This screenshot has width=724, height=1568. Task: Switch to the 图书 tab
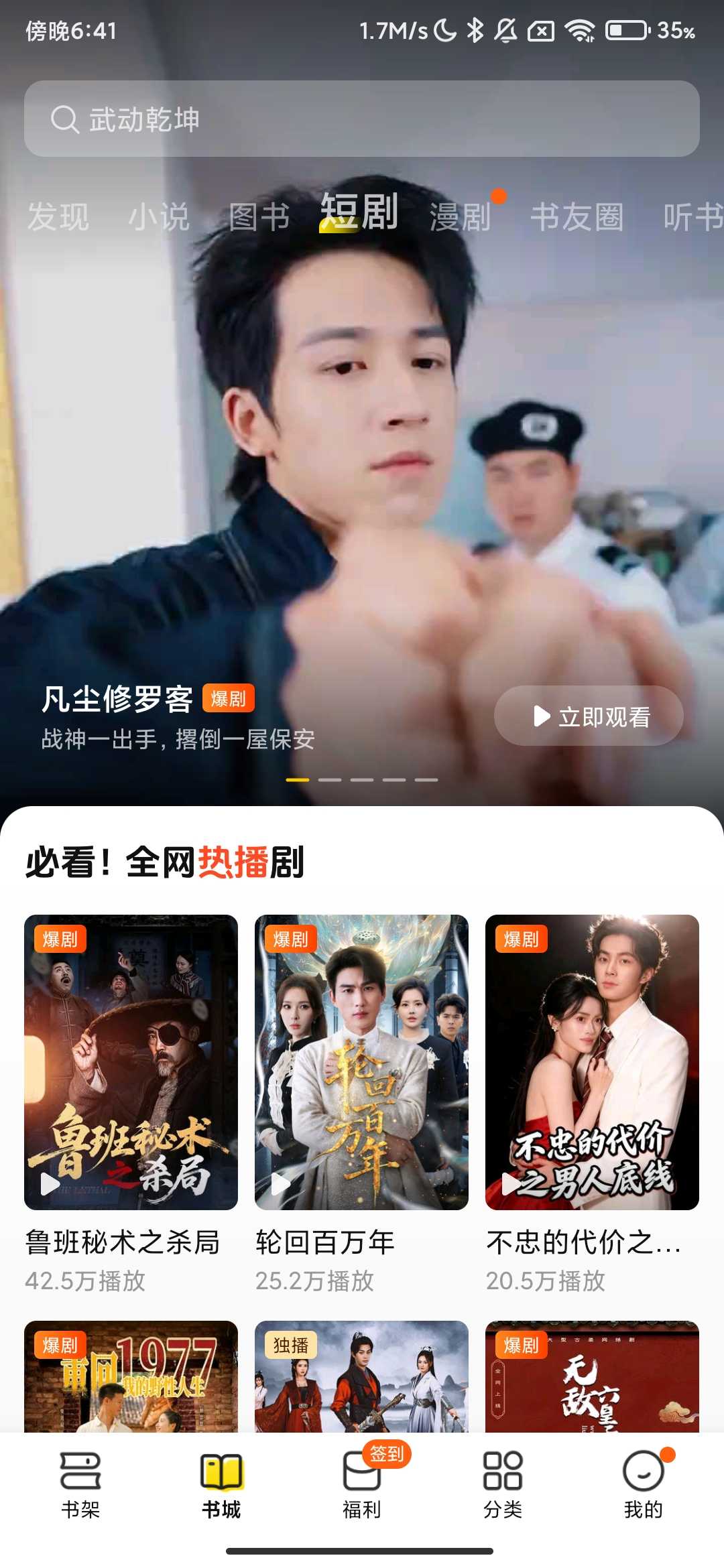(x=259, y=216)
